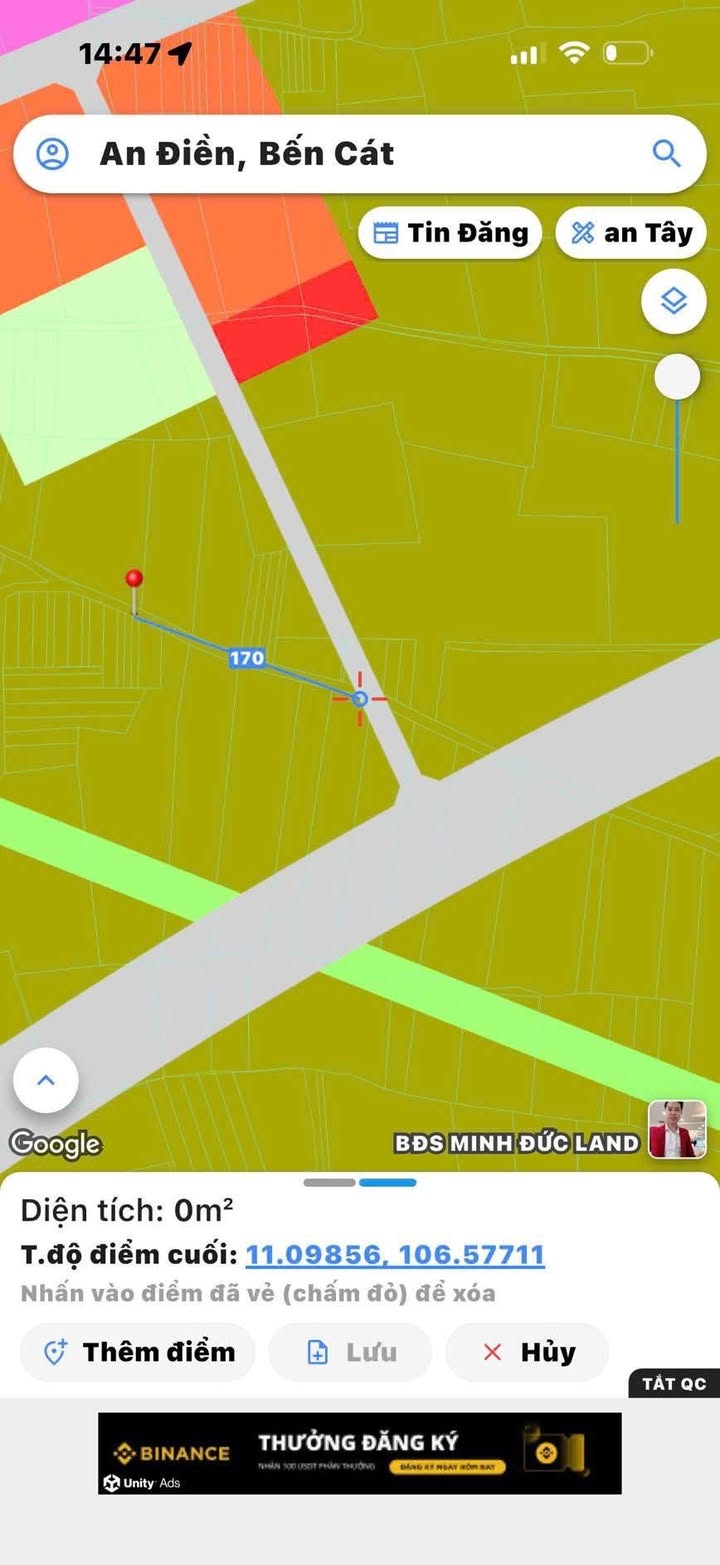Turn off ads via TẮT QC
720x1565 pixels.
(674, 1384)
